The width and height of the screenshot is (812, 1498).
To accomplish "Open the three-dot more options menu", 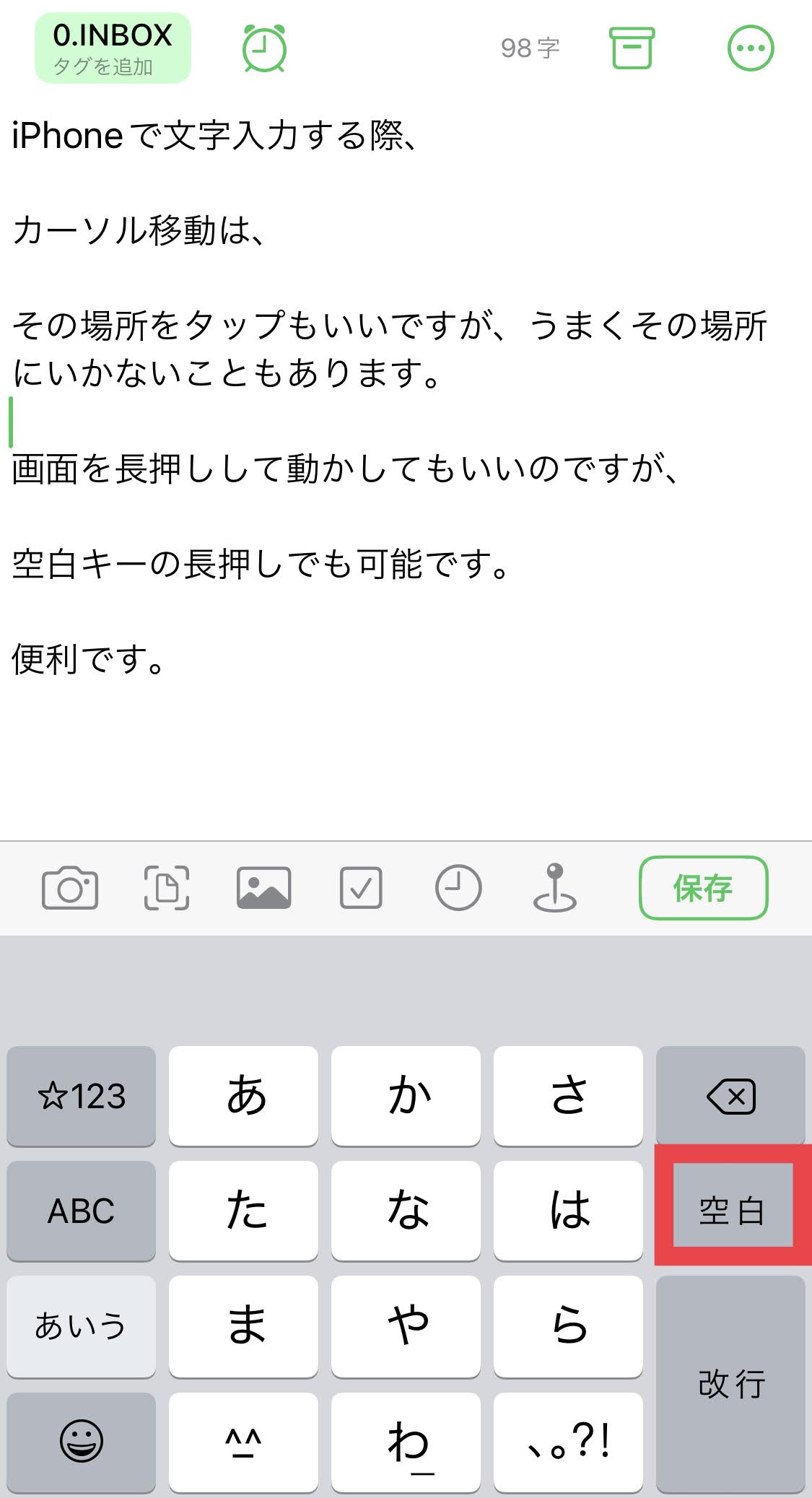I will [751, 48].
